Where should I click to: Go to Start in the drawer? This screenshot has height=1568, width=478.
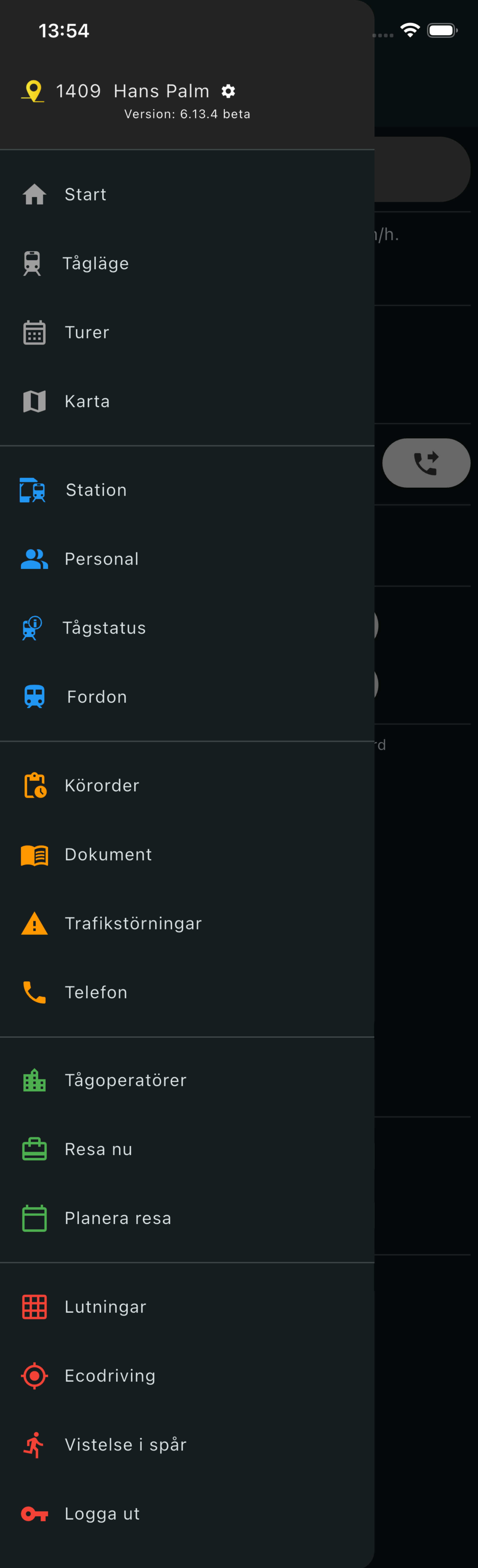coord(85,194)
